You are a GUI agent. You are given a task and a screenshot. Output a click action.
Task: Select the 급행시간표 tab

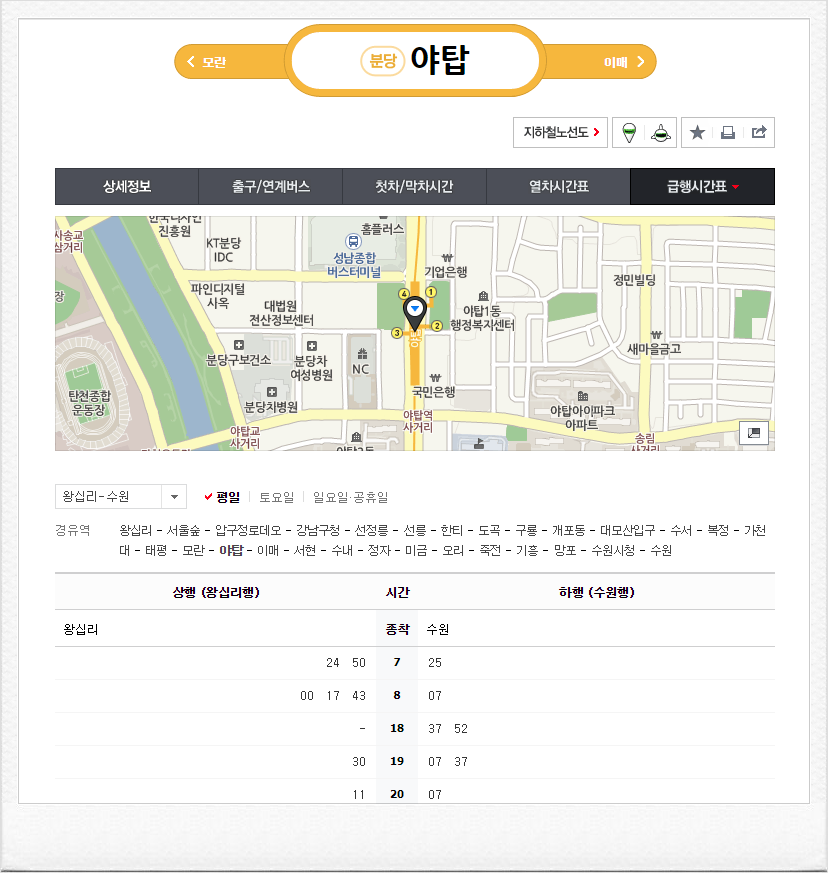(702, 187)
